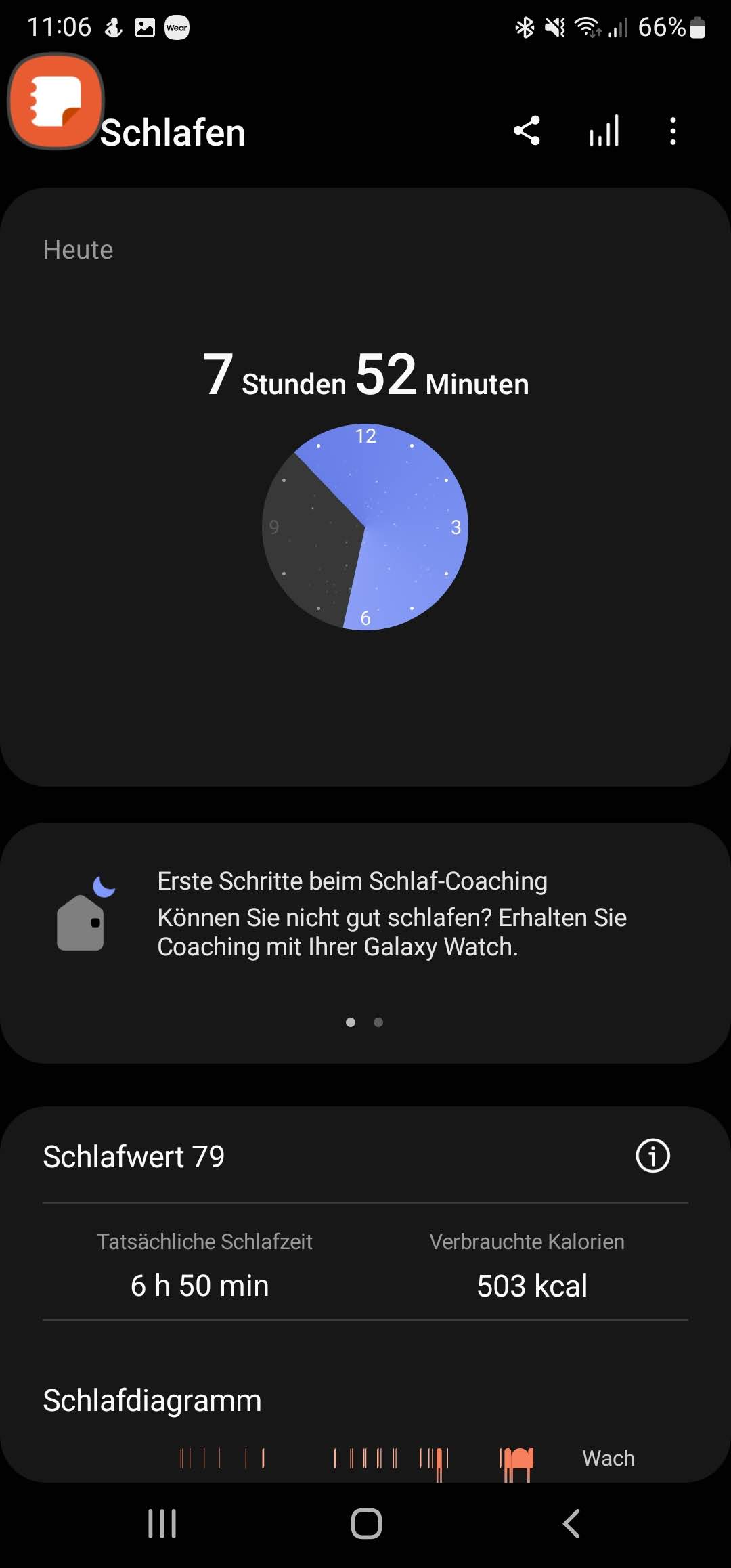
Task: Jump to second coaching page dot
Action: (x=378, y=1022)
